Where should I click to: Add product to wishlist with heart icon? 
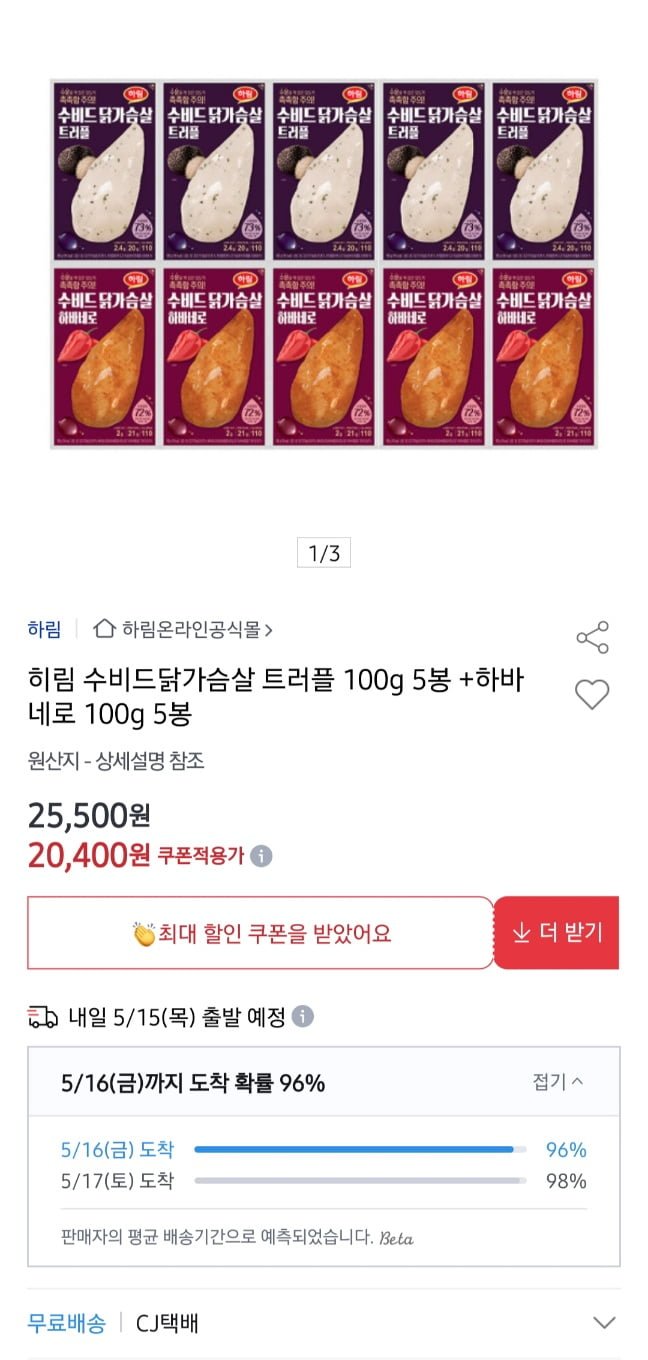pyautogui.click(x=592, y=694)
